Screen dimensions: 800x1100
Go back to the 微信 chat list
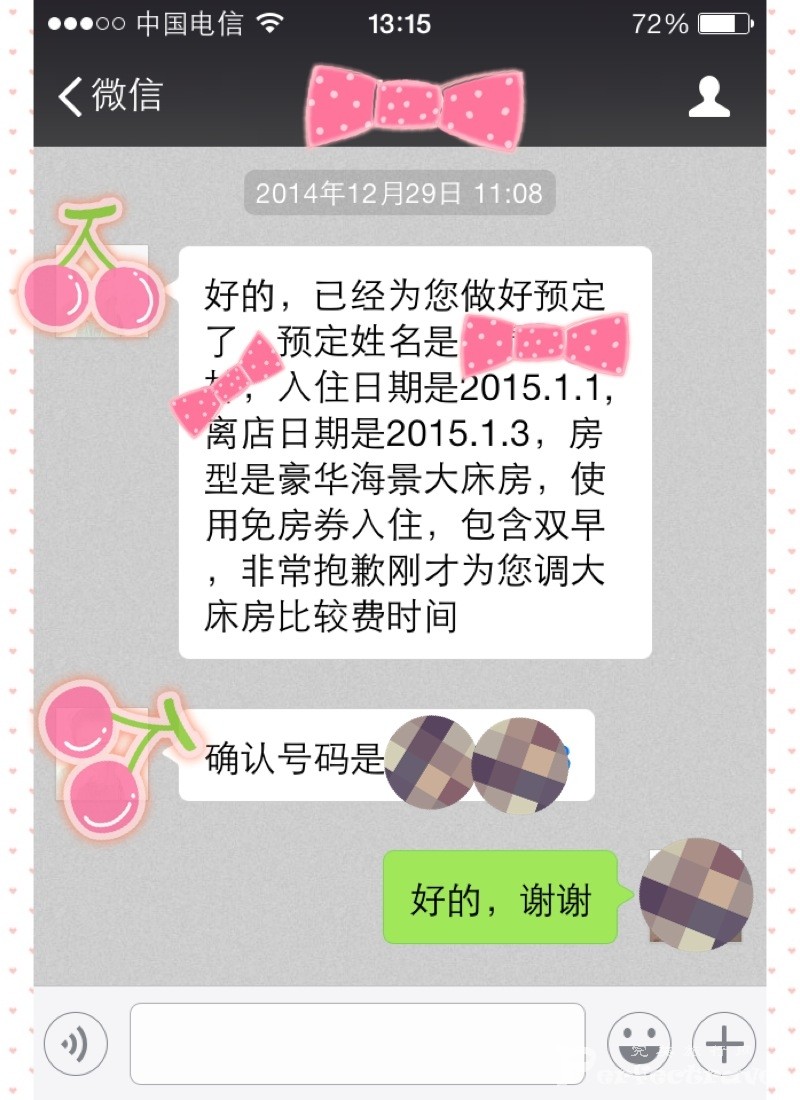(x=108, y=96)
